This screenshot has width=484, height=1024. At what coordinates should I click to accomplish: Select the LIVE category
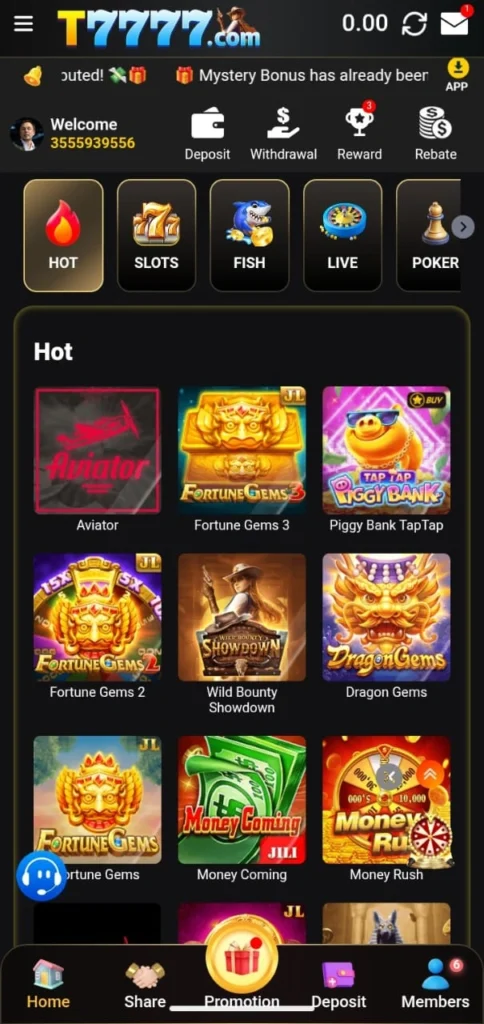[x=343, y=235]
